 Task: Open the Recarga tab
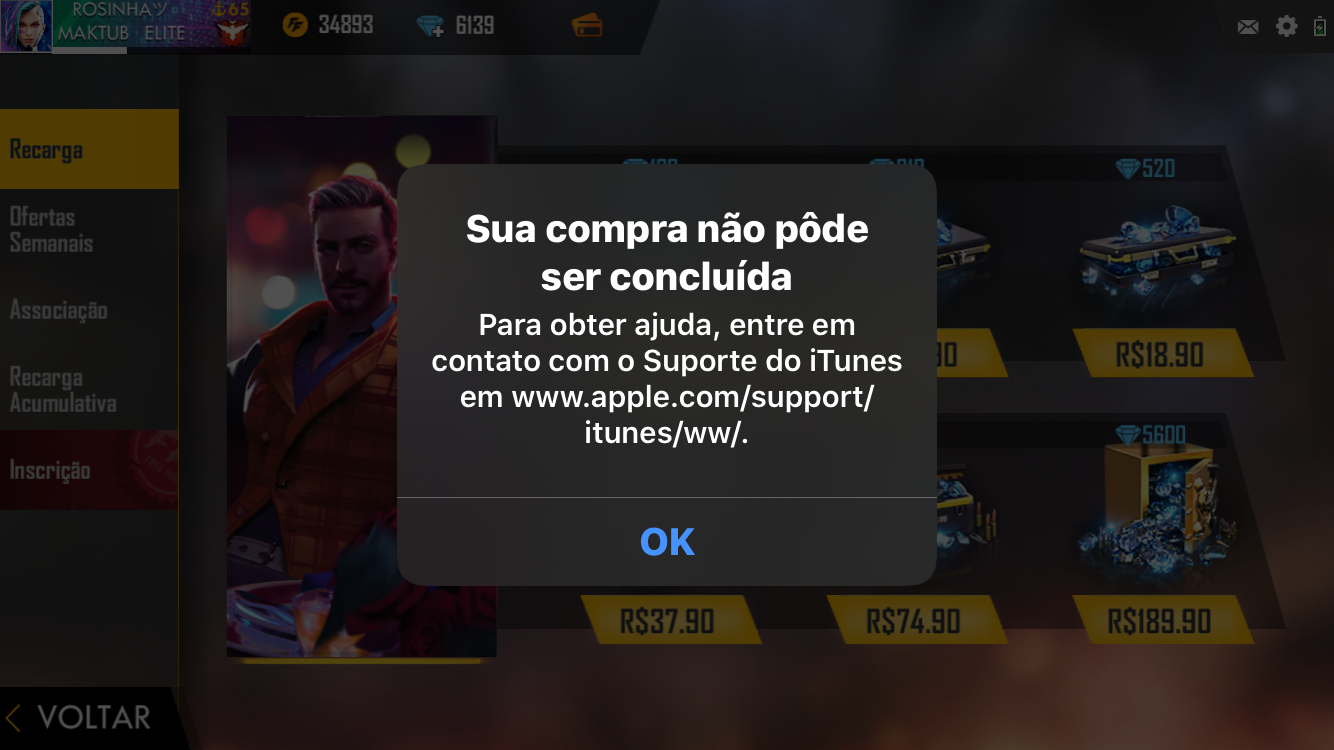point(88,150)
